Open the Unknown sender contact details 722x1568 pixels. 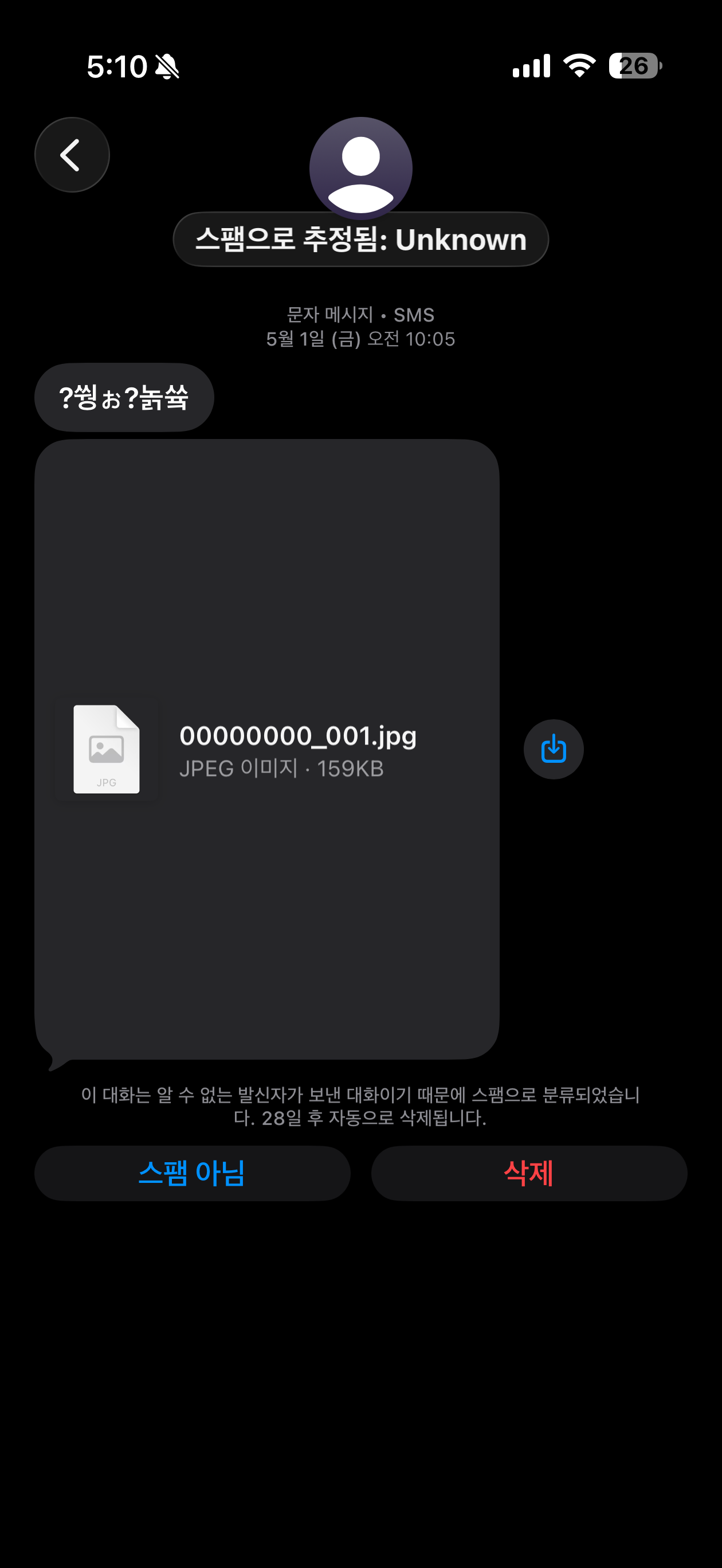[x=361, y=239]
